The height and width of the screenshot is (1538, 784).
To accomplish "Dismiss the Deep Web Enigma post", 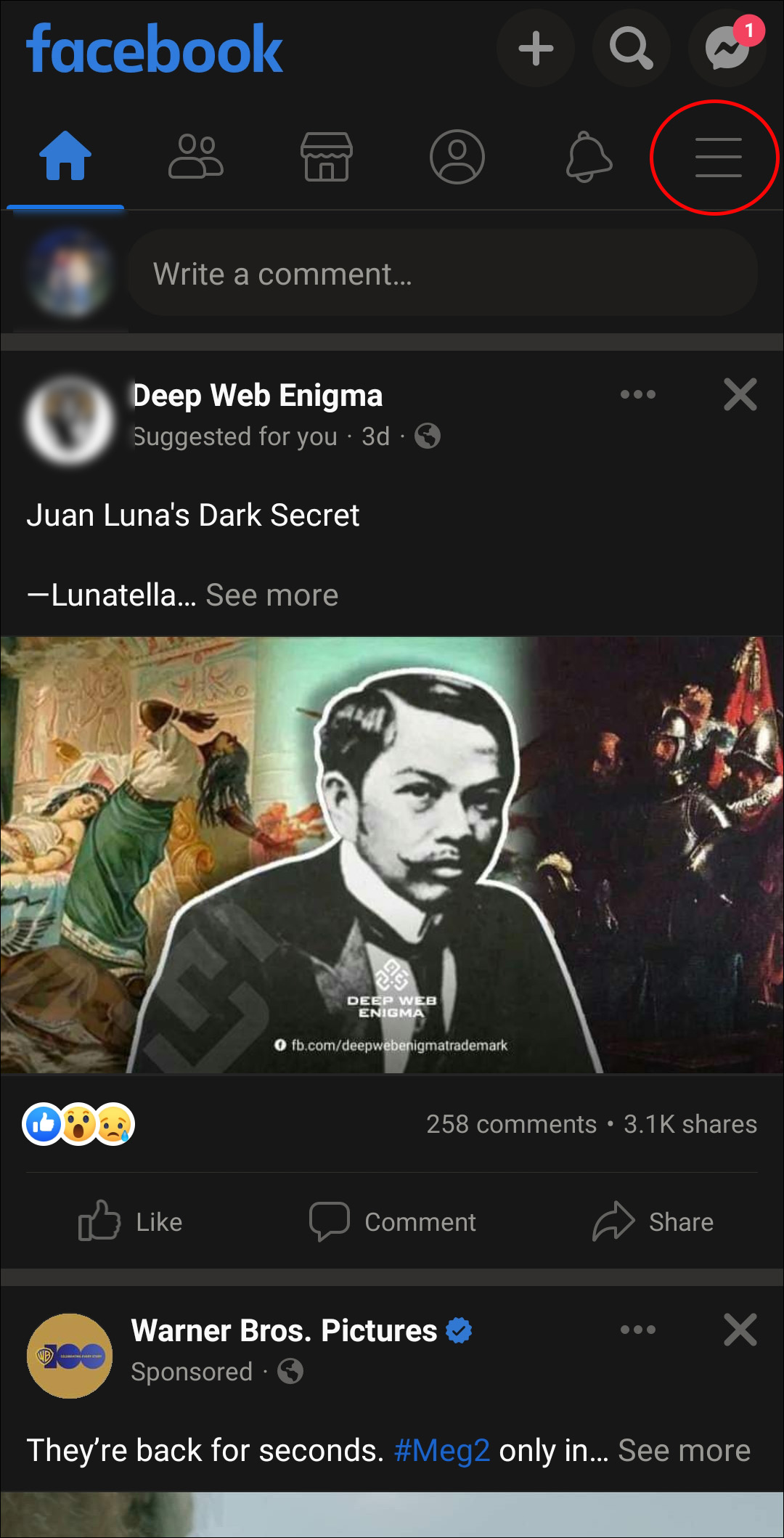I will coord(740,394).
